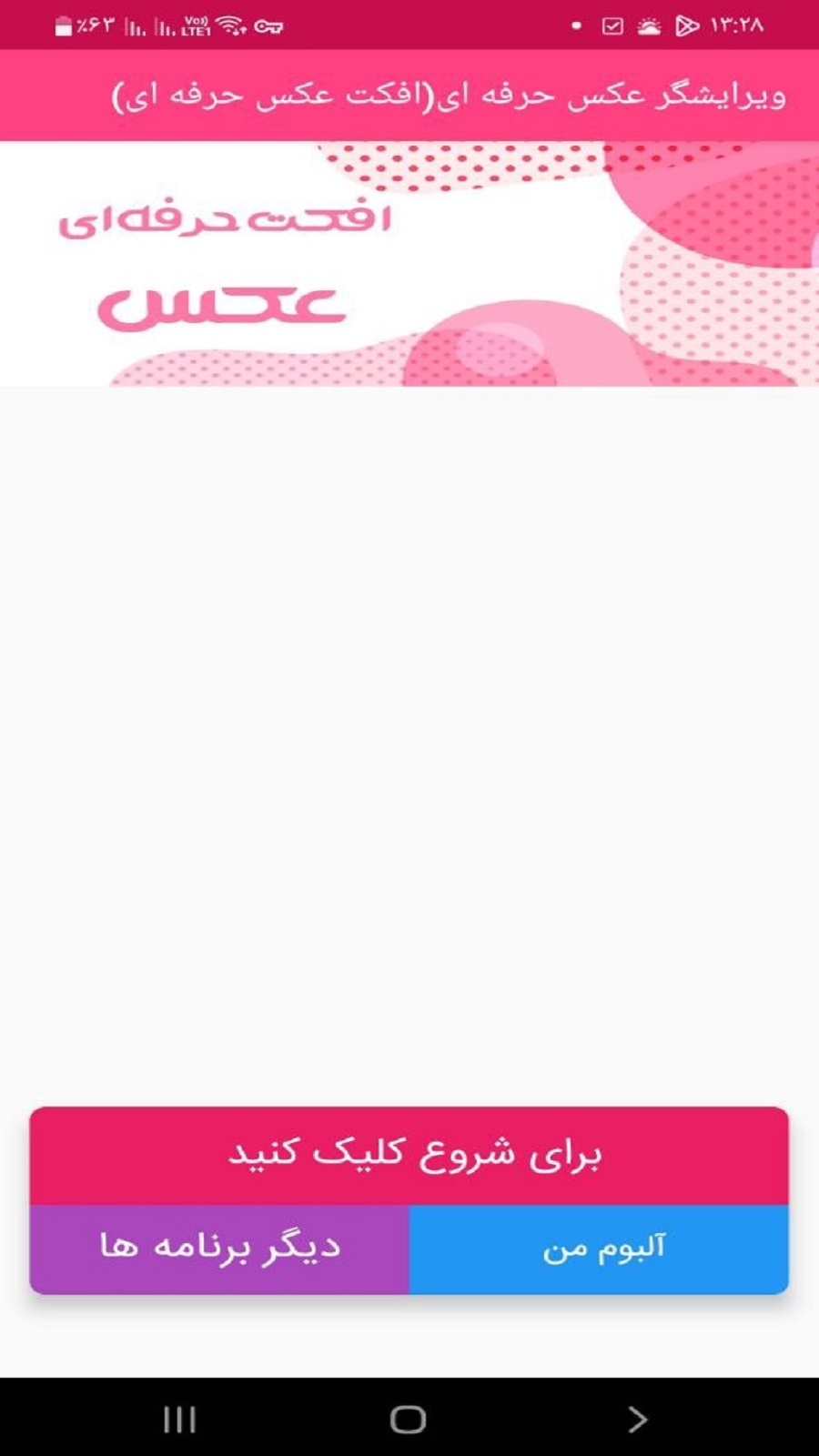Viewport: 819px width, 1456px height.
Task: Open the recent apps overview
Action: tap(179, 1419)
